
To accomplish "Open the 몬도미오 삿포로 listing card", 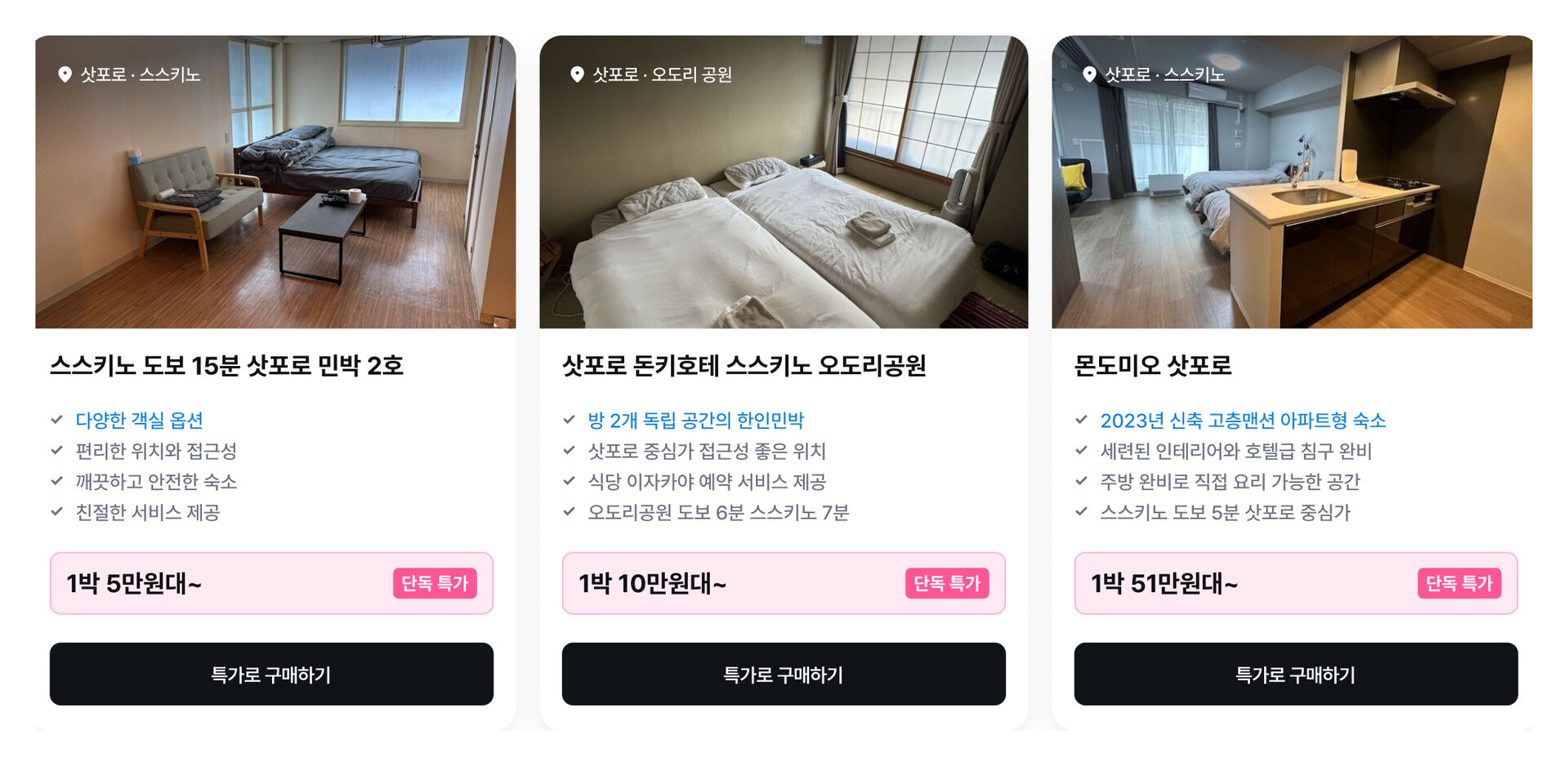I will [x=1152, y=365].
